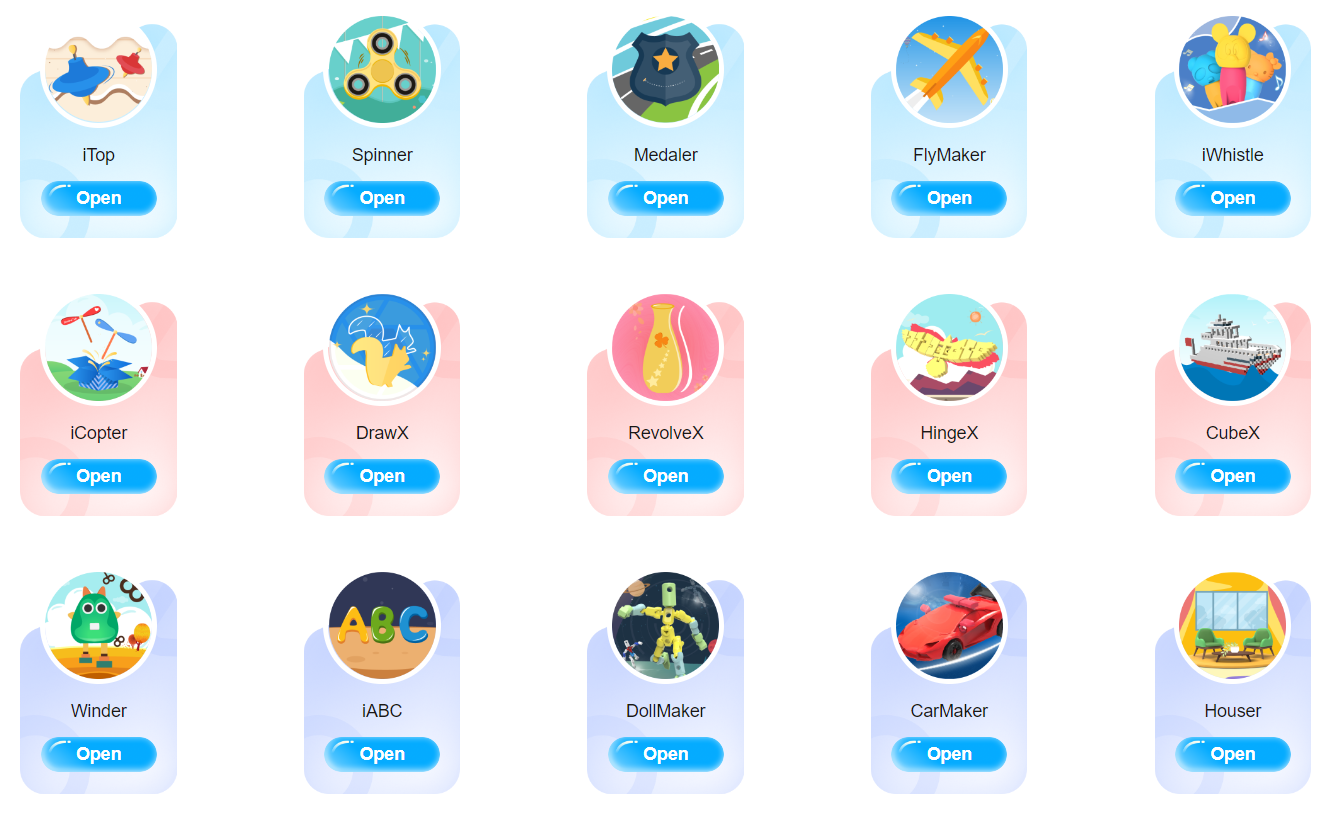Launch the HingeX app
The width and height of the screenshot is (1336, 819).
click(x=949, y=476)
